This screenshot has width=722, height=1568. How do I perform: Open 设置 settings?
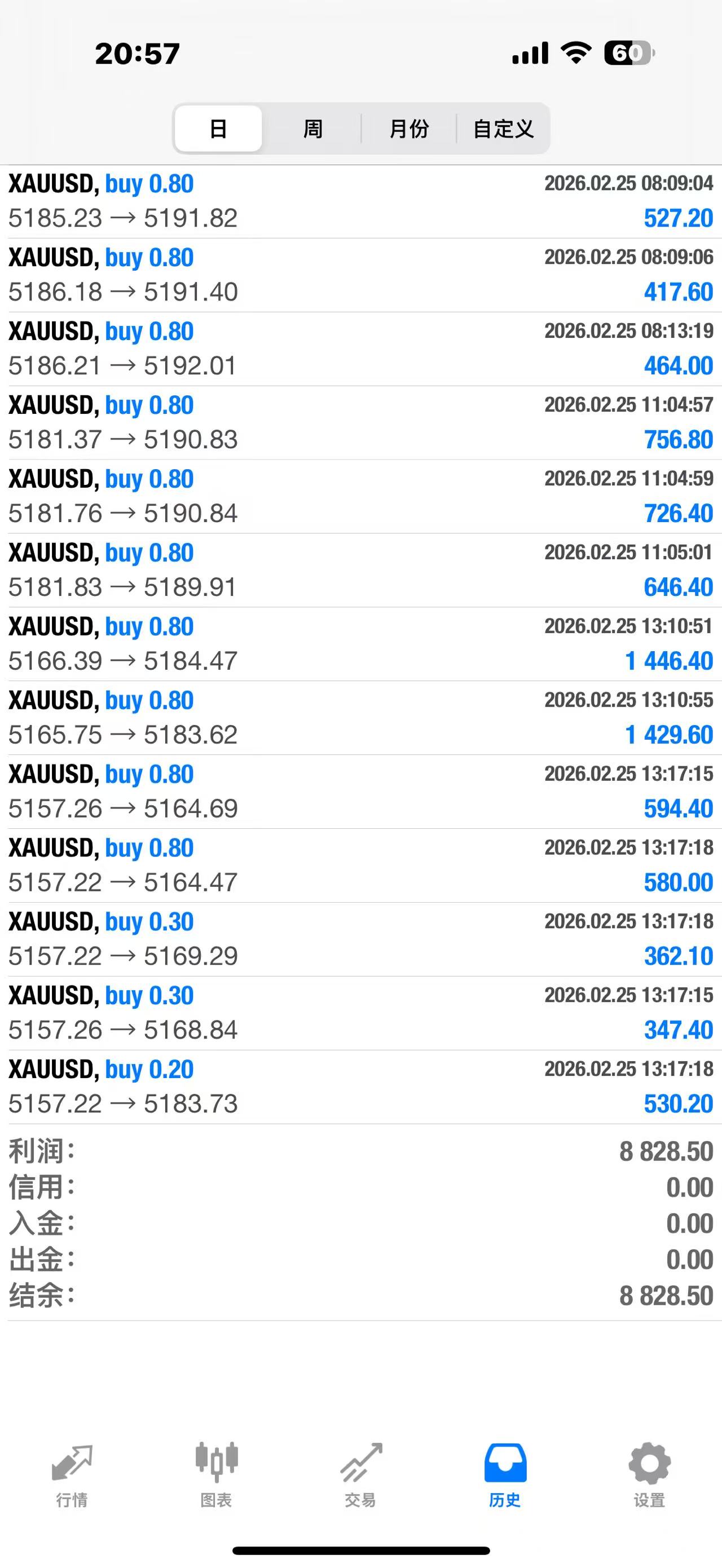coord(649,1474)
